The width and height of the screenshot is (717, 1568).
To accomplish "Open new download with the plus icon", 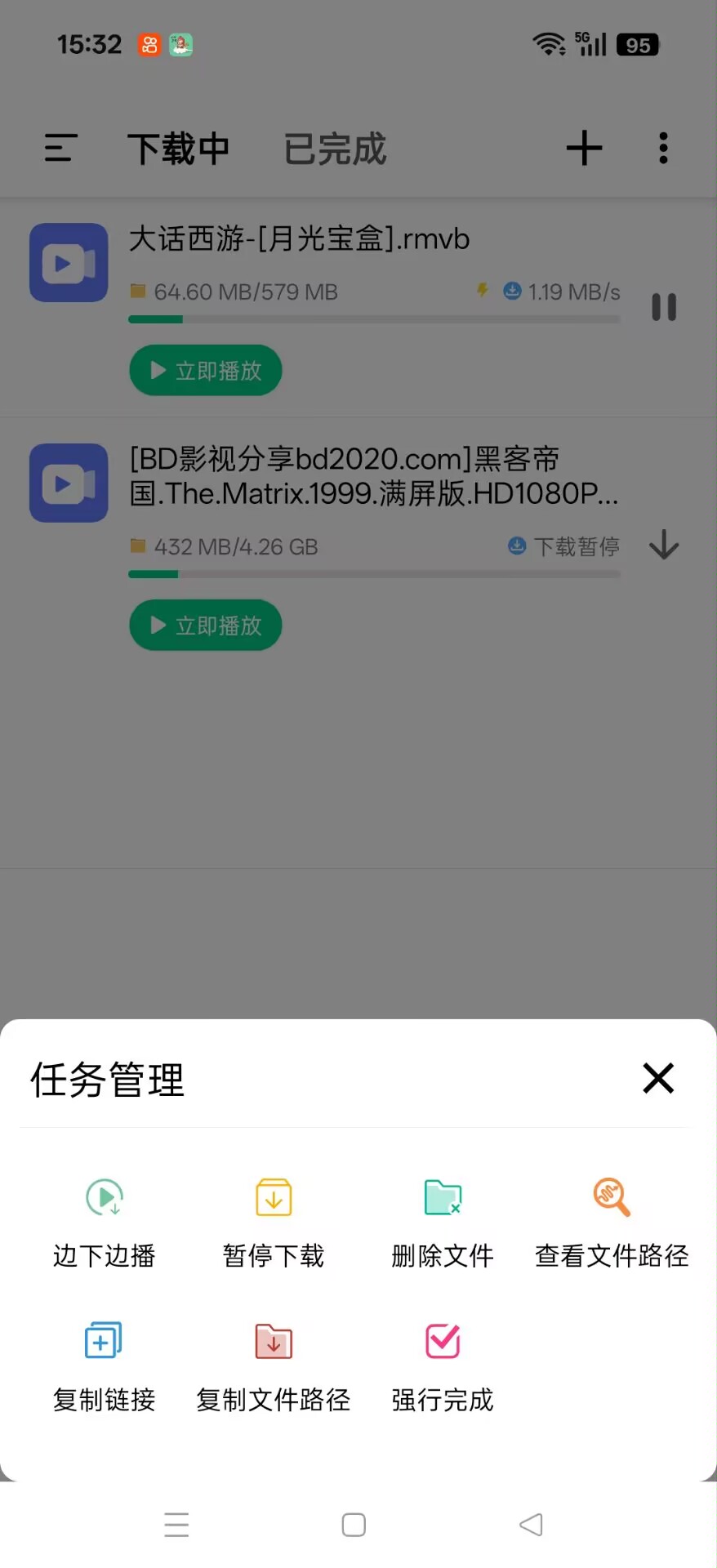I will pos(584,149).
